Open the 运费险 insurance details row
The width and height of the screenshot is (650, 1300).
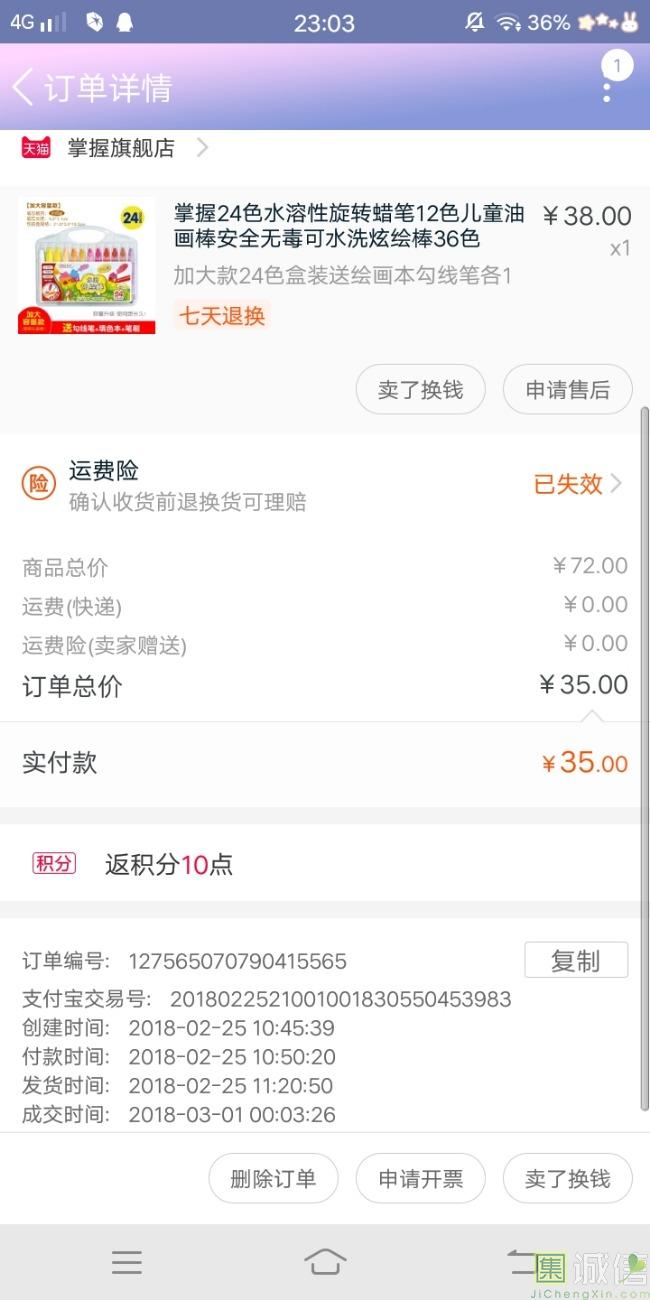coord(325,484)
